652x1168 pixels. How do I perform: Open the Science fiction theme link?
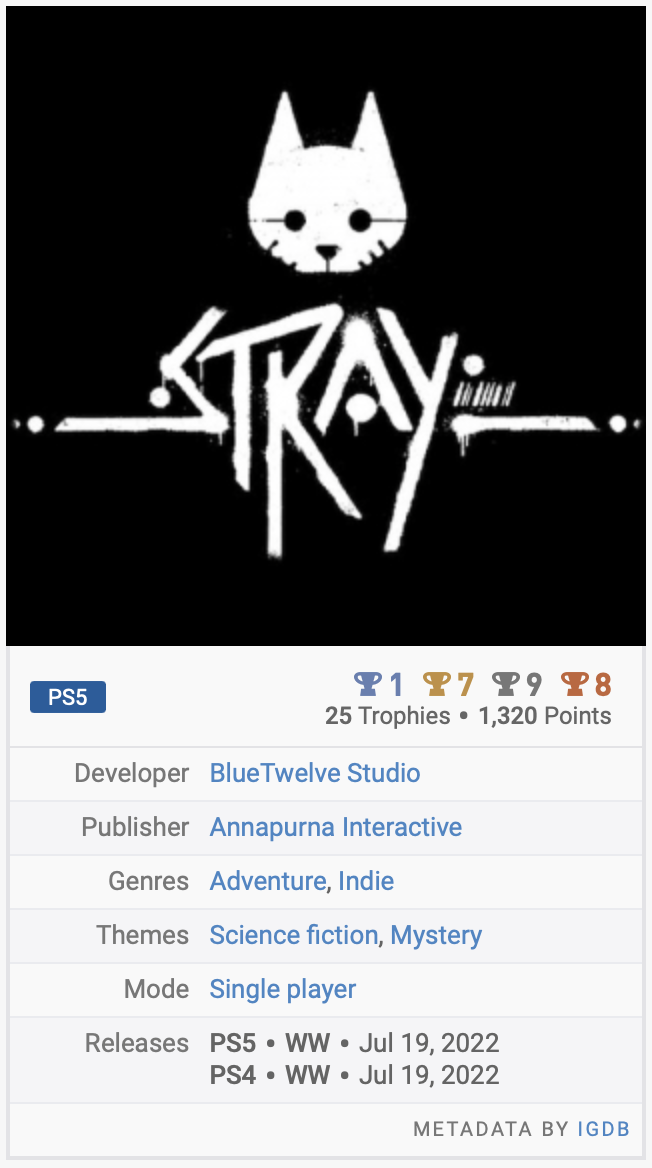(293, 935)
